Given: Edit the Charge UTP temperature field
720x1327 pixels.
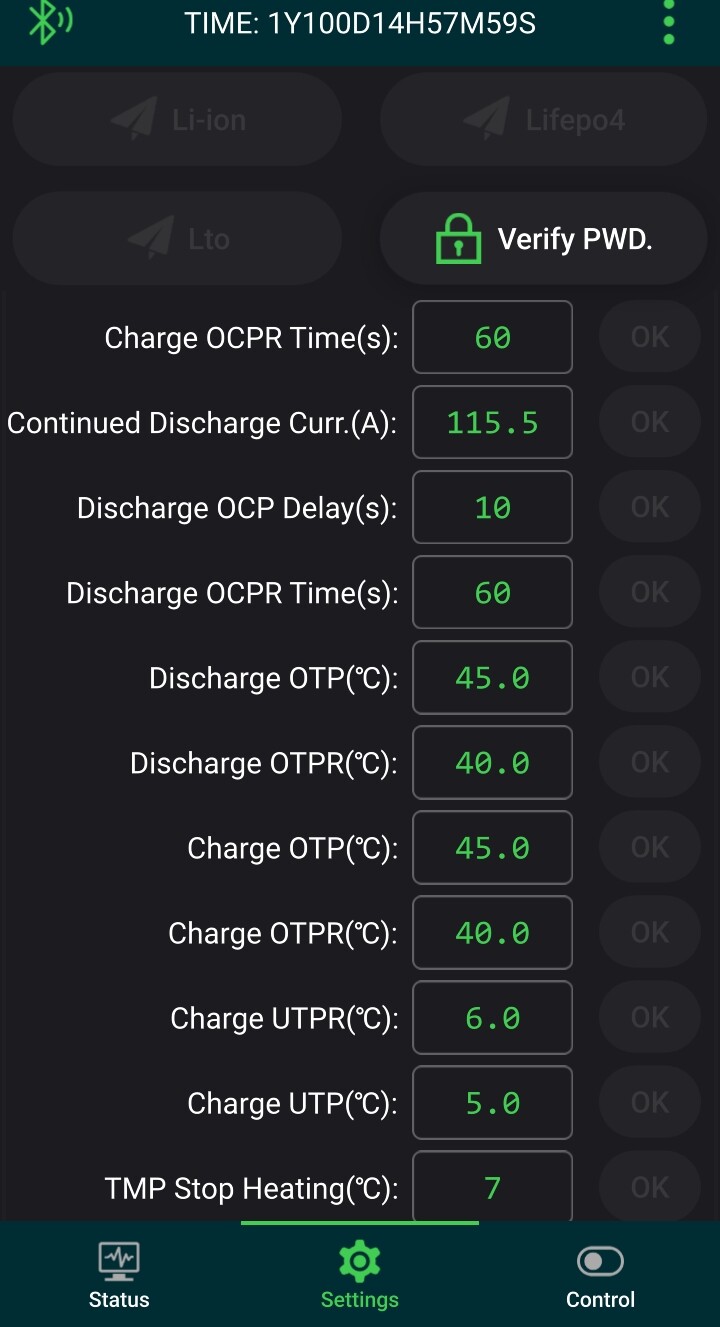Looking at the screenshot, I should click(493, 1103).
